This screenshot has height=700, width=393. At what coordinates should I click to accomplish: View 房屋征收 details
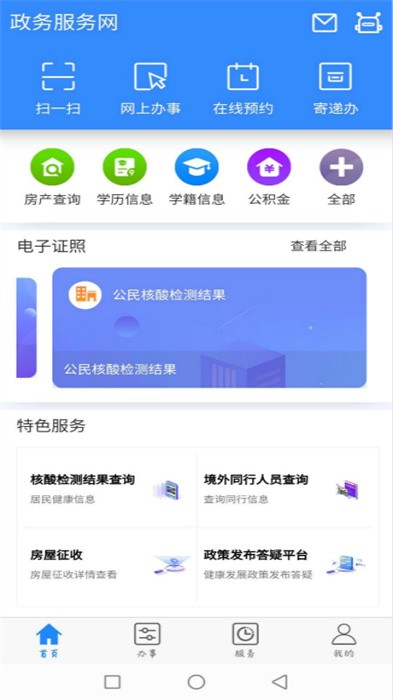coord(107,565)
